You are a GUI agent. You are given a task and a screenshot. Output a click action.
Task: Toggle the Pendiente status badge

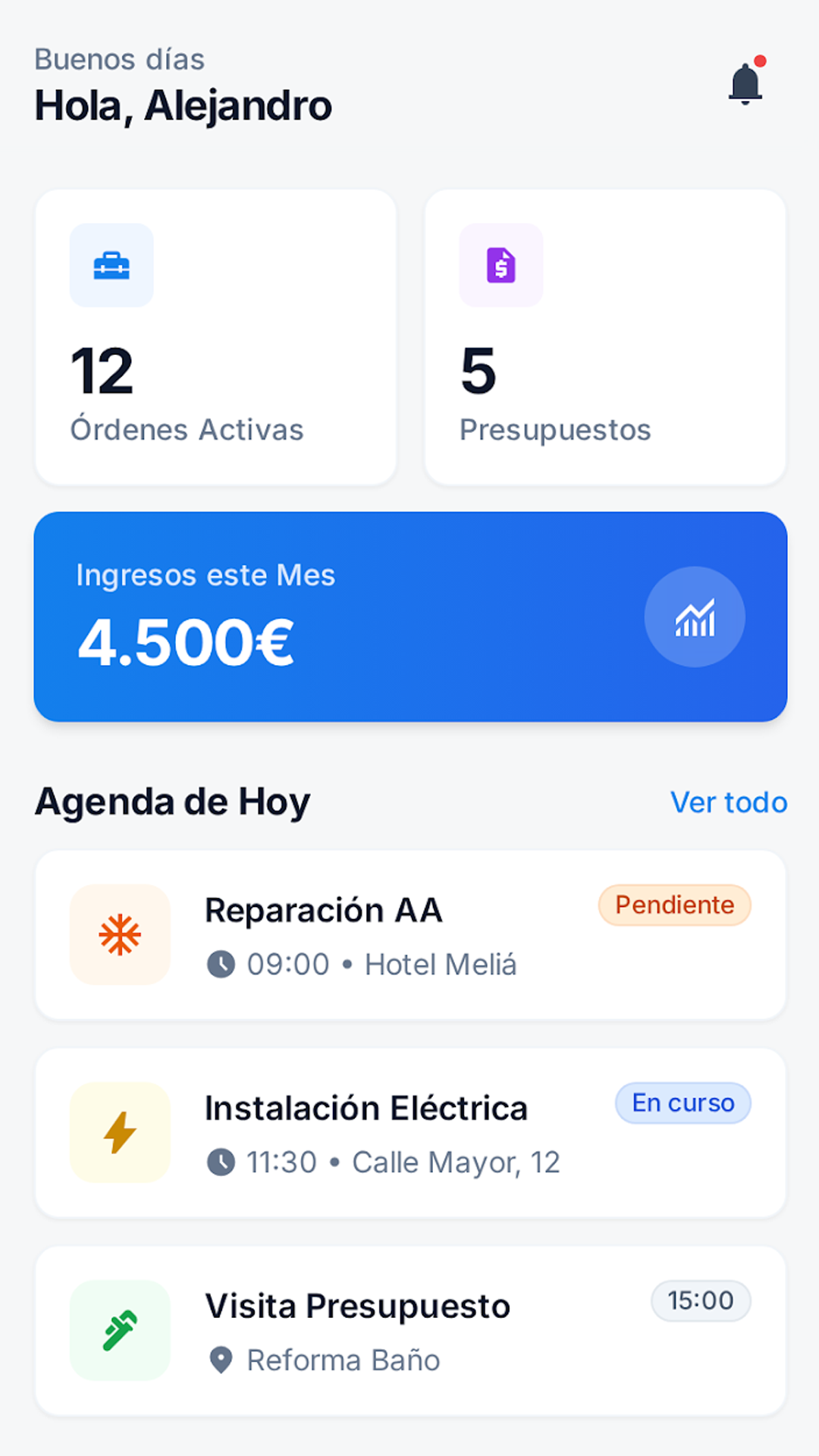[673, 905]
